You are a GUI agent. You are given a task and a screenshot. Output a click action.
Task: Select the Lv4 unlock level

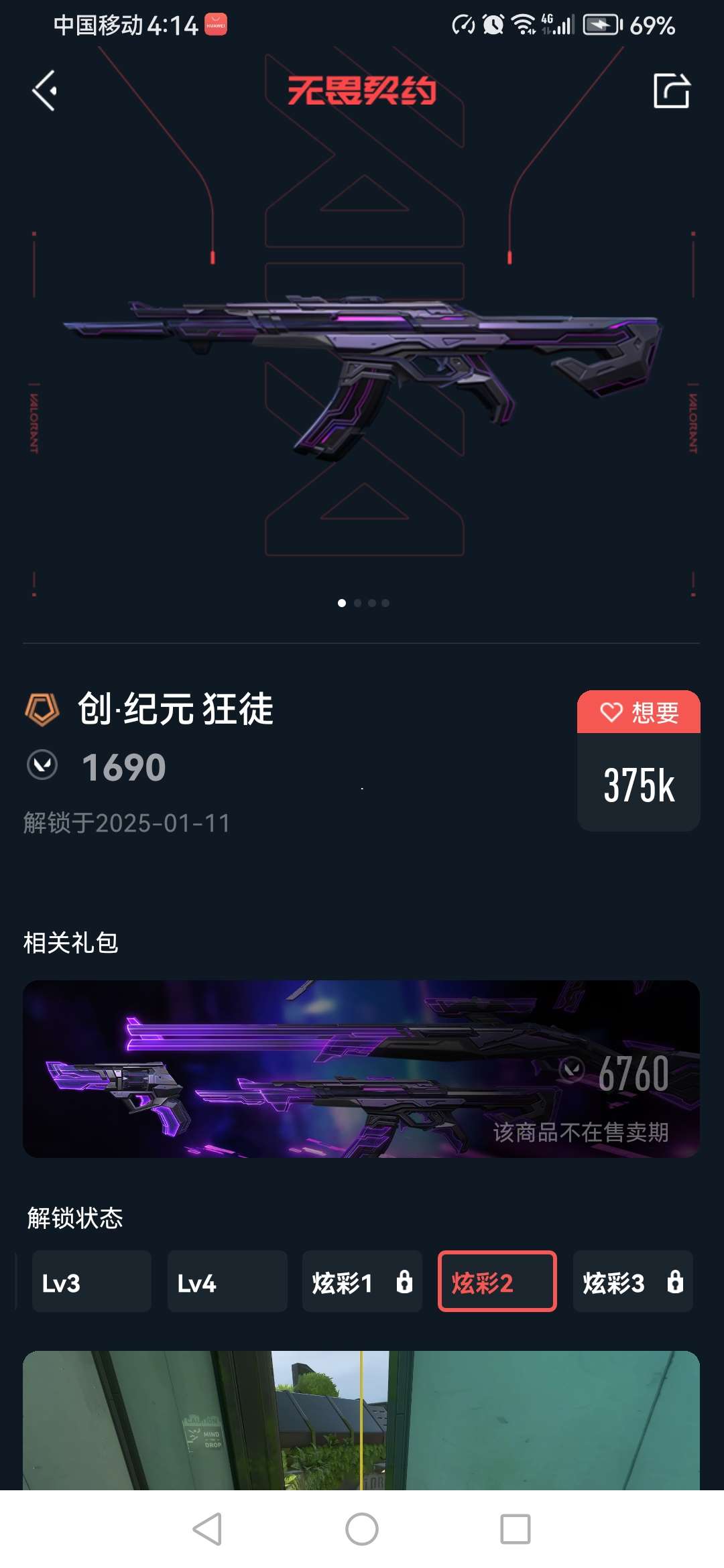227,1281
